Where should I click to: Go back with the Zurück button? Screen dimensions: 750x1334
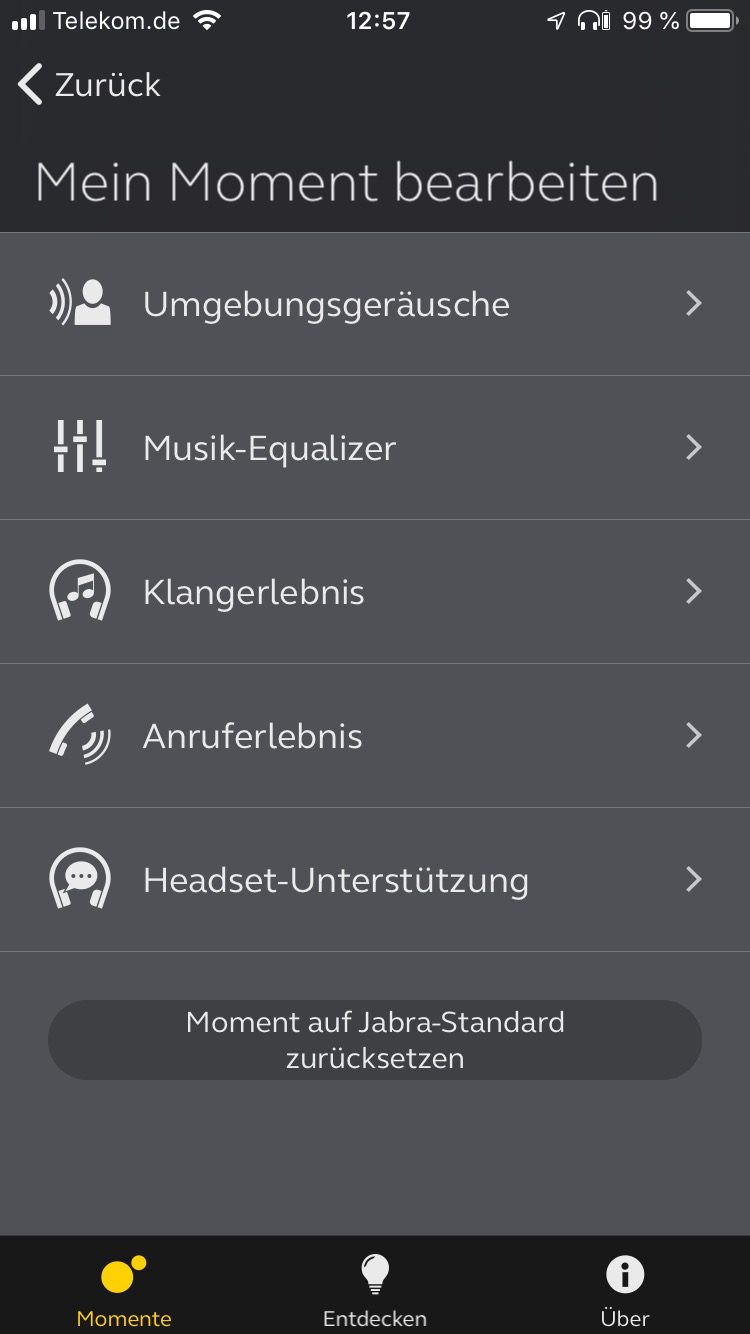point(90,85)
